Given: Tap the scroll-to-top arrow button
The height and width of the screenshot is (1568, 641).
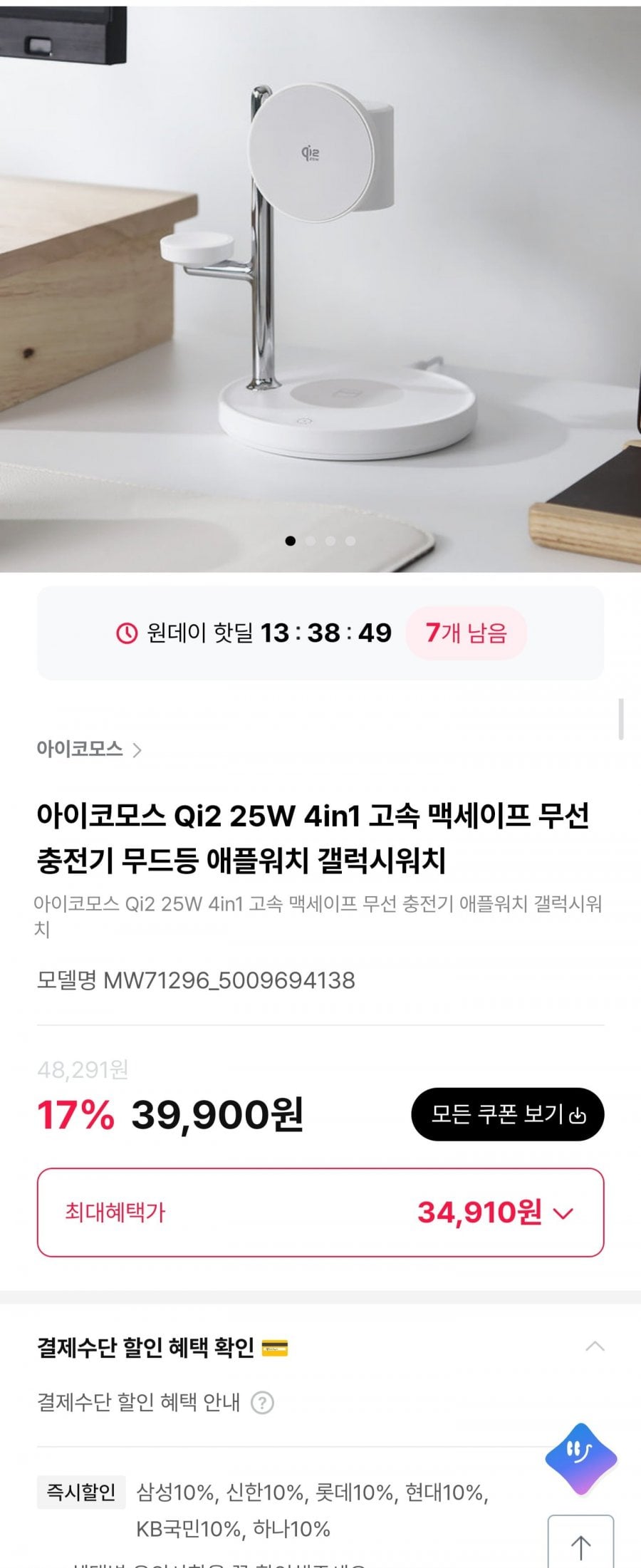Looking at the screenshot, I should [580, 1547].
